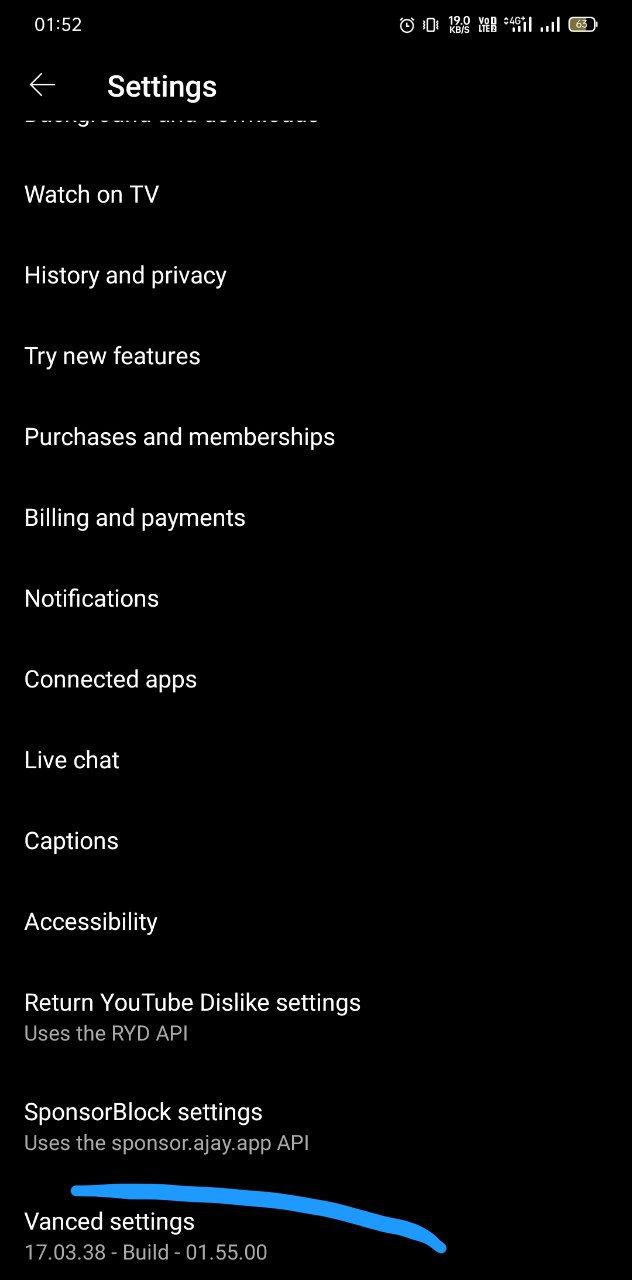Open Vanced settings
This screenshot has height=1280, width=632.
tap(316, 1235)
